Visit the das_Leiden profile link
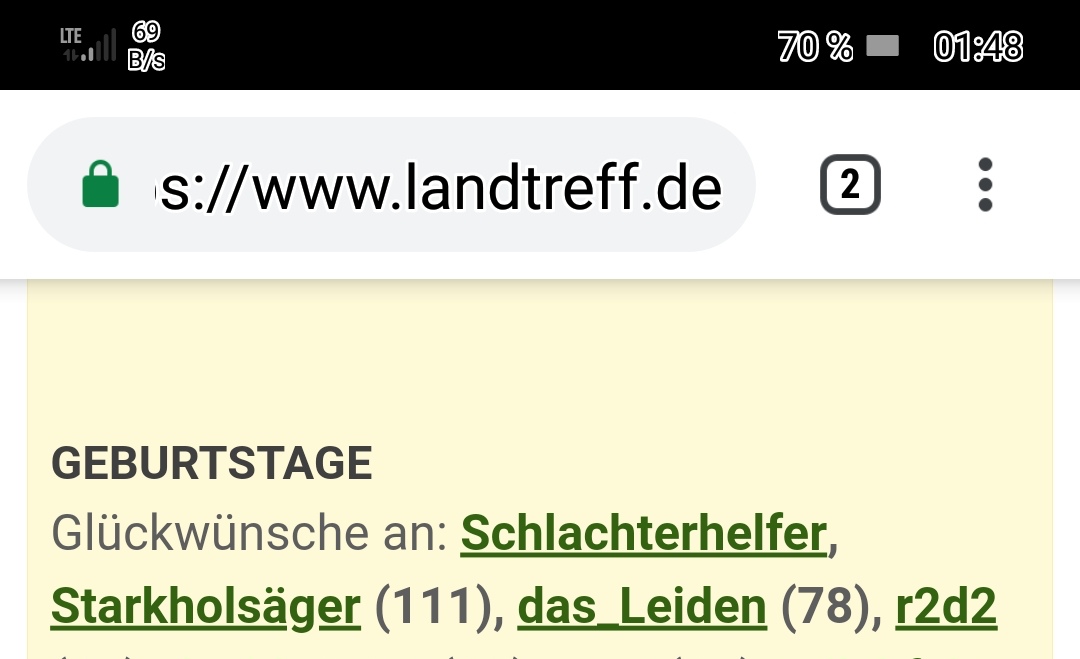 pyautogui.click(x=641, y=607)
